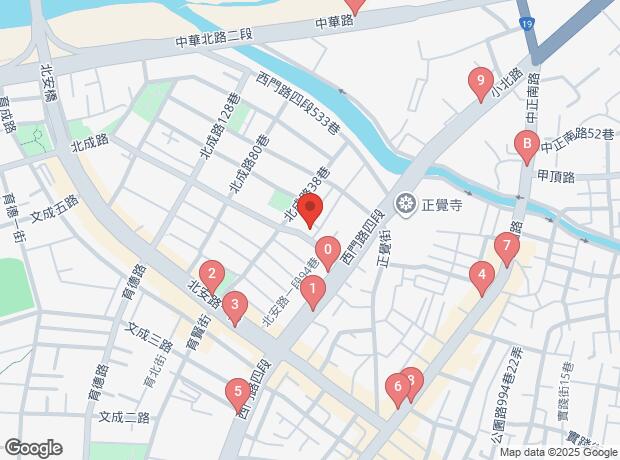Tap the red marker numbered 0
Viewport: 620px width, 460px height.
tap(327, 250)
